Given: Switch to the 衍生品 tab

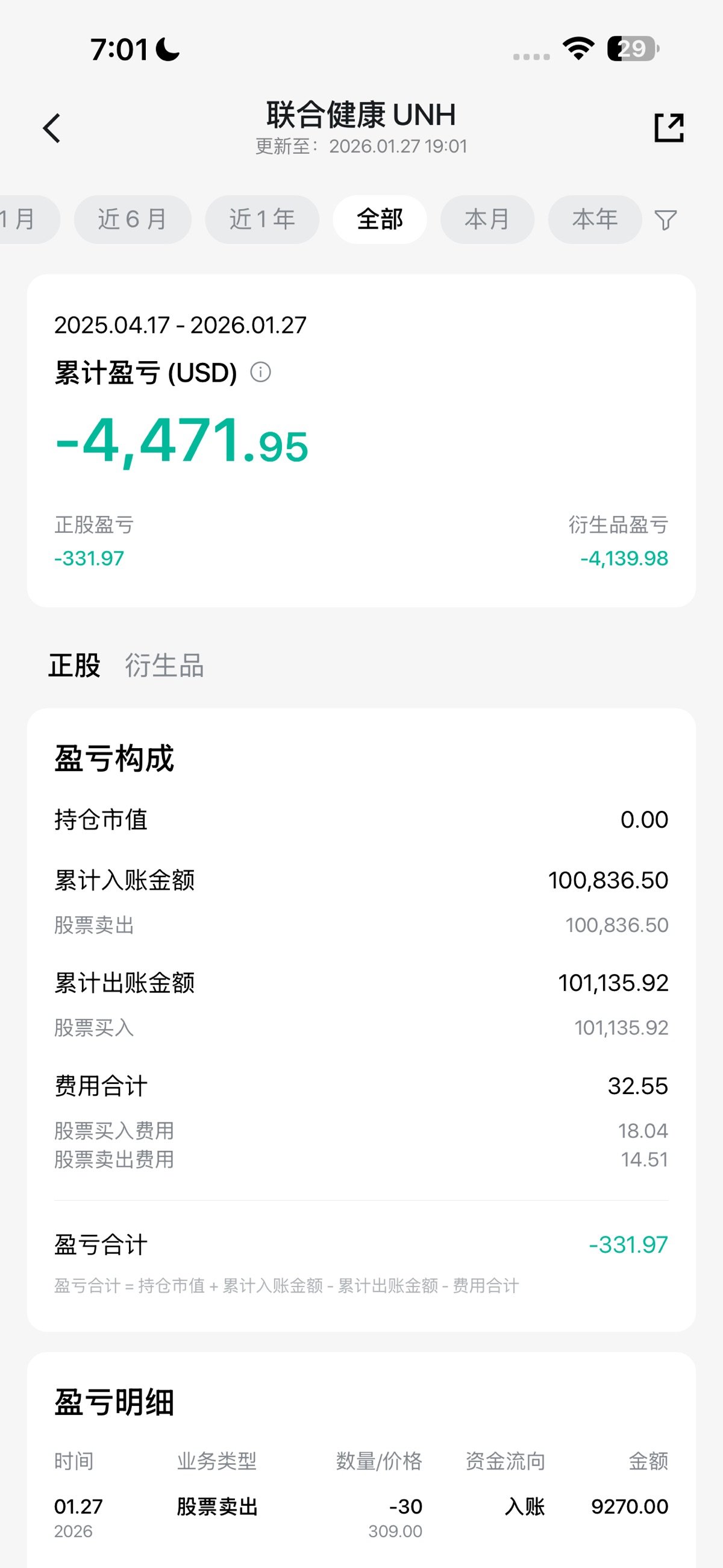Looking at the screenshot, I should (164, 666).
